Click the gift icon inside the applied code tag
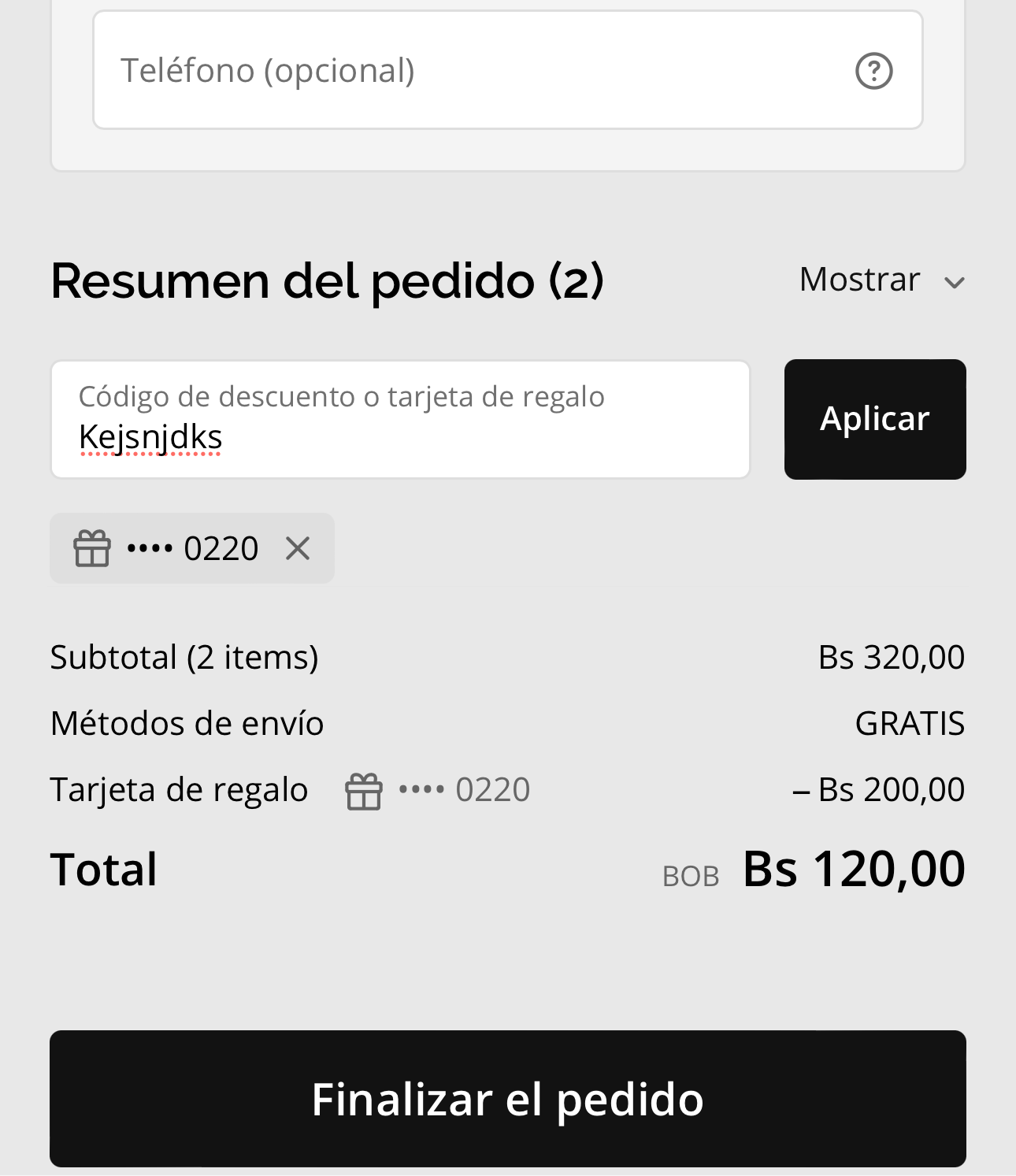Viewport: 1016px width, 1176px height. tap(92, 547)
